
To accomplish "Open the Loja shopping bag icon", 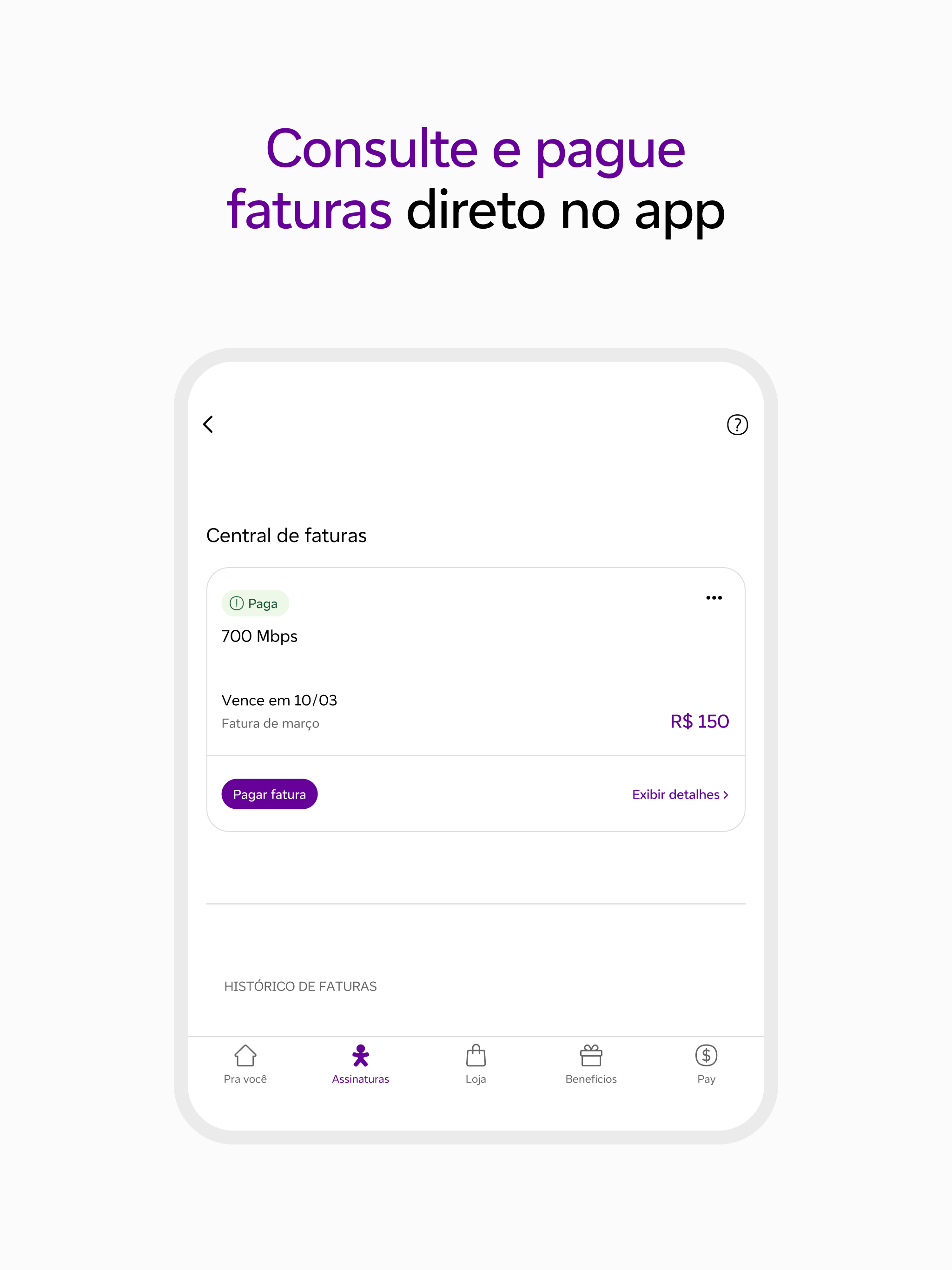I will (x=476, y=1055).
